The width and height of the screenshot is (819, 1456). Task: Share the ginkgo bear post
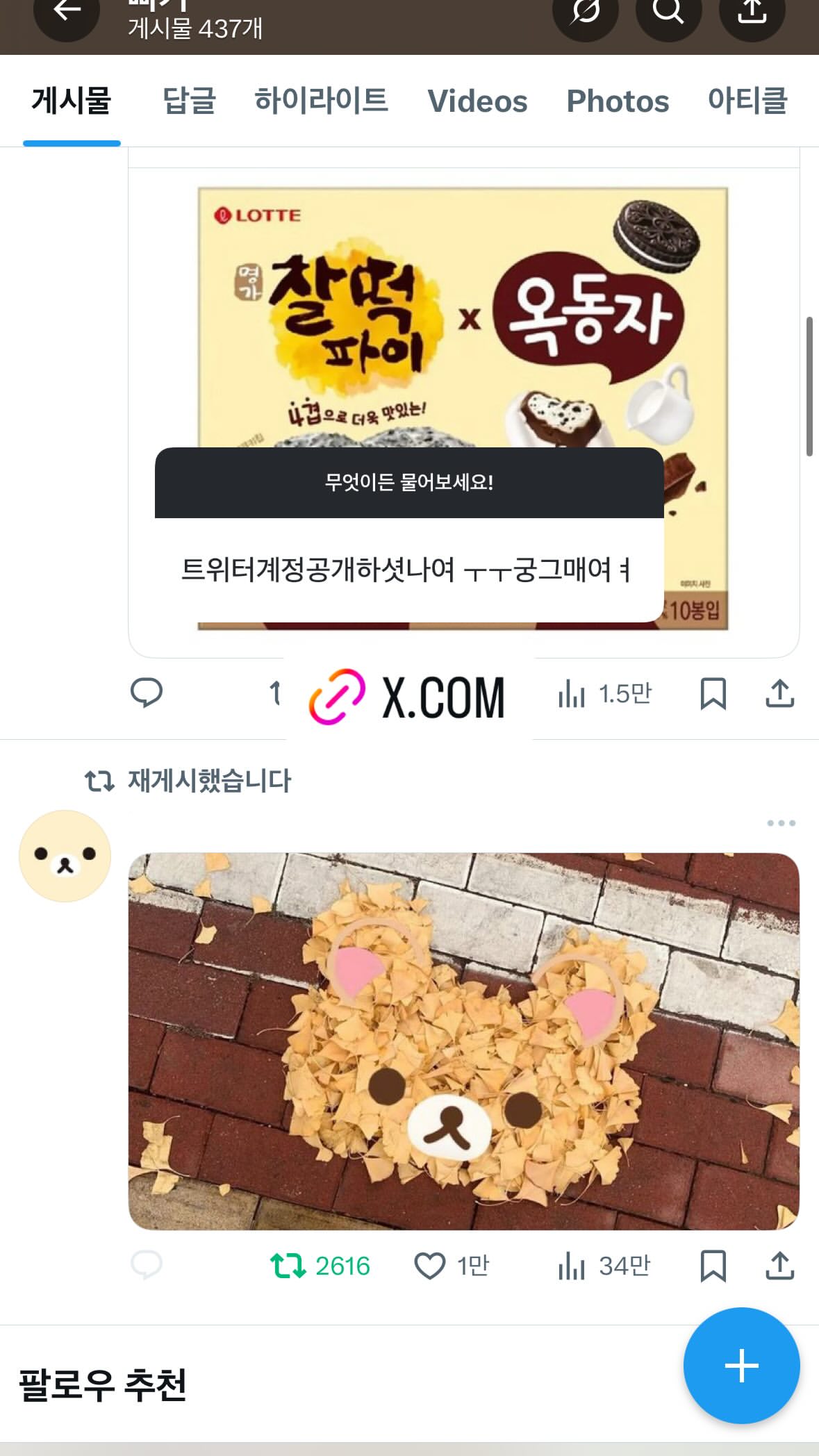780,1266
